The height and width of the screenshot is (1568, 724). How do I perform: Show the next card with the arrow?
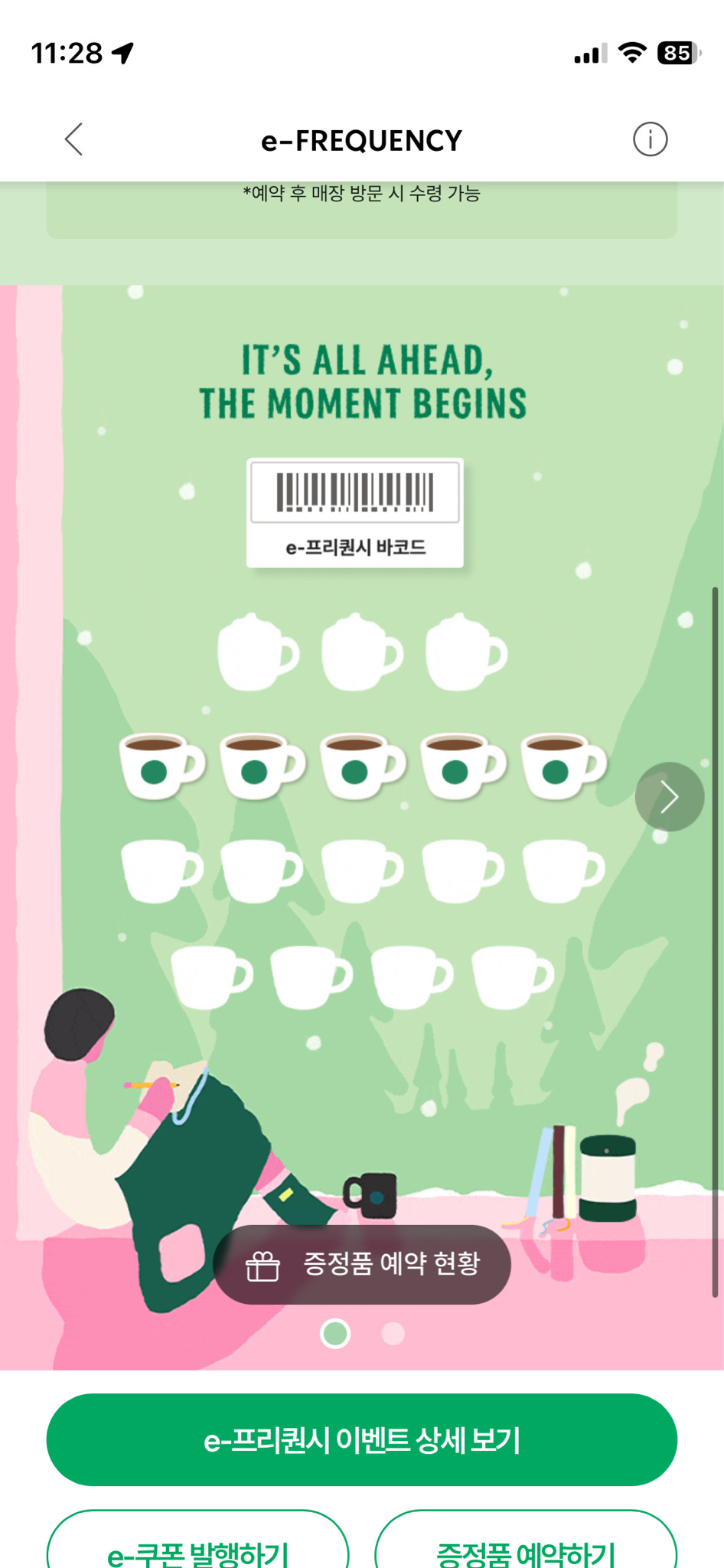[669, 797]
